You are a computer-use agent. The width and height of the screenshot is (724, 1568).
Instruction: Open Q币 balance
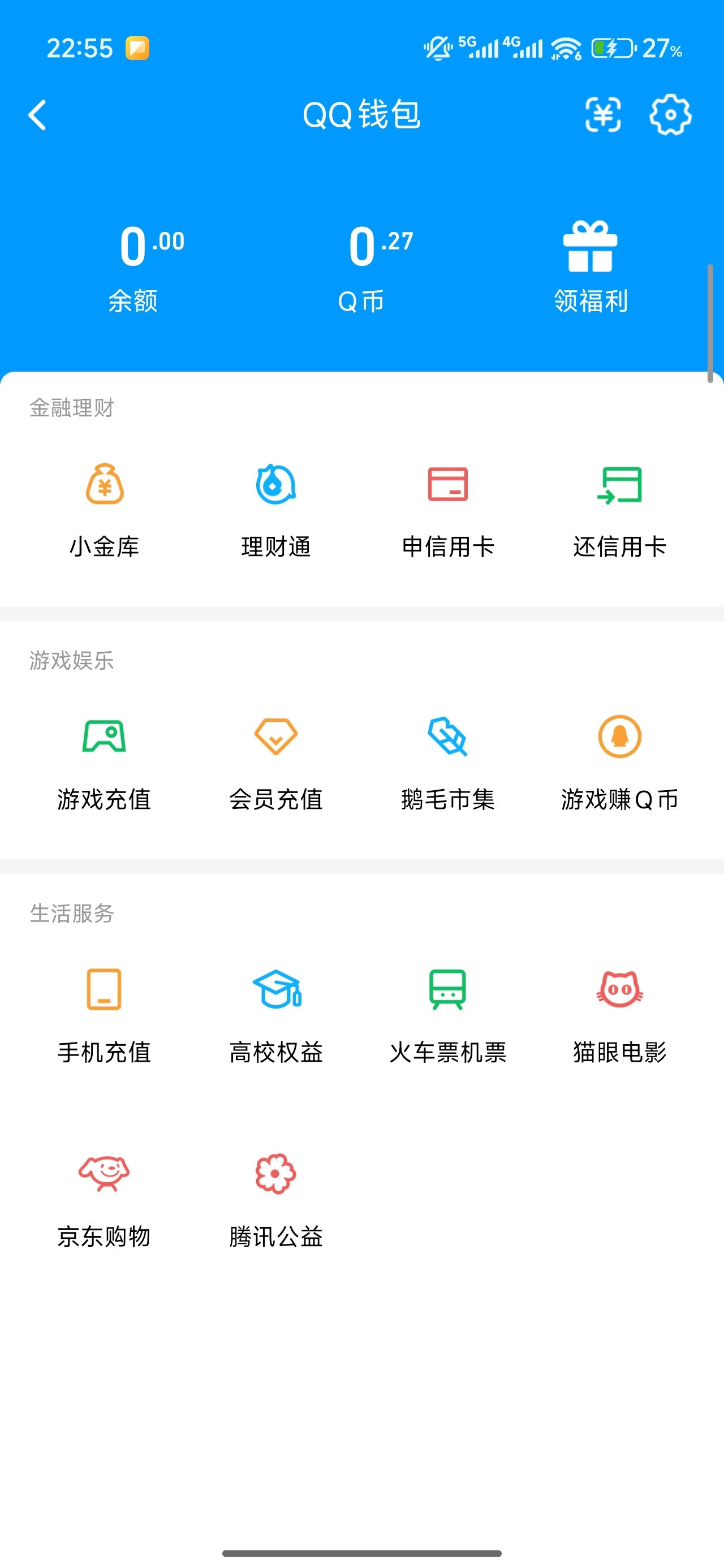pos(361,266)
